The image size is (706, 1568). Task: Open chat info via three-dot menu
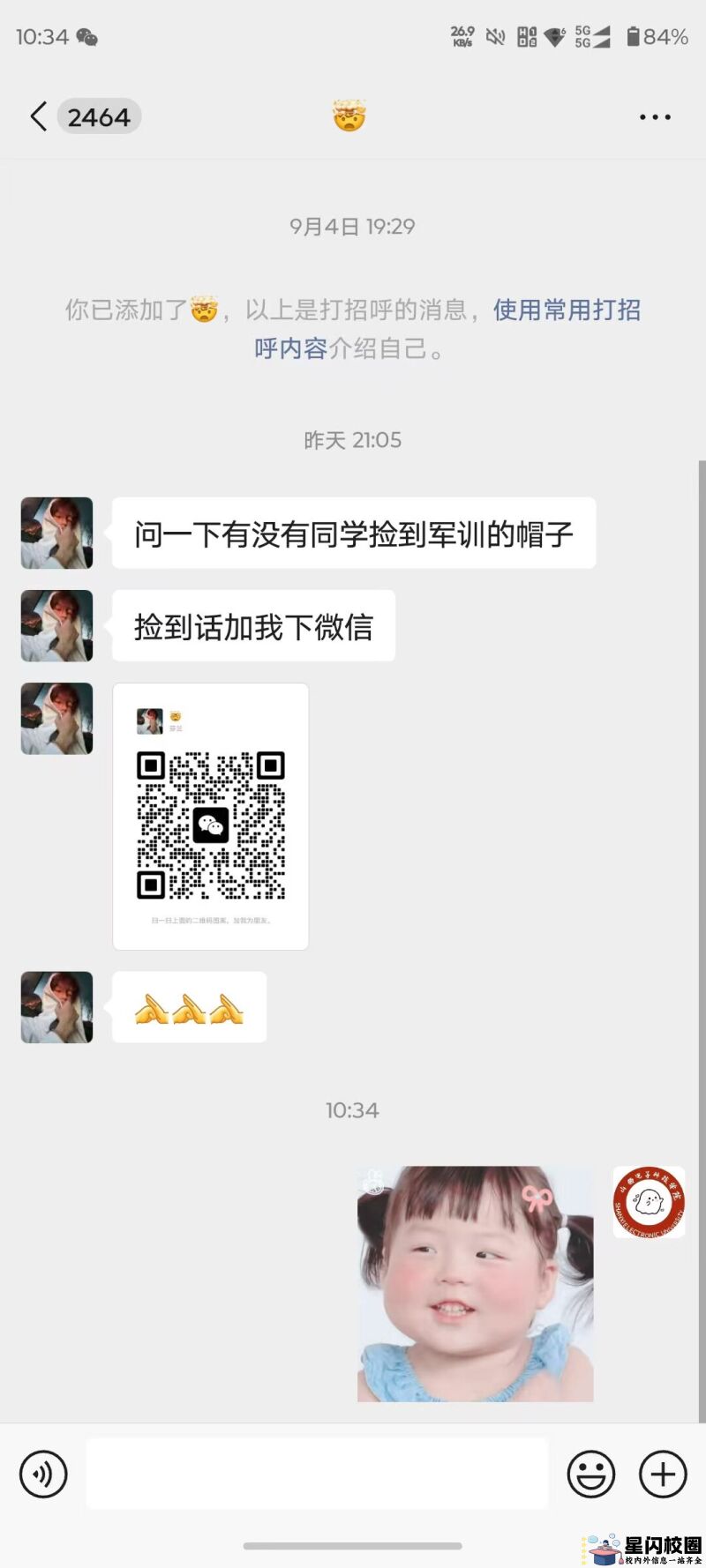pyautogui.click(x=655, y=116)
